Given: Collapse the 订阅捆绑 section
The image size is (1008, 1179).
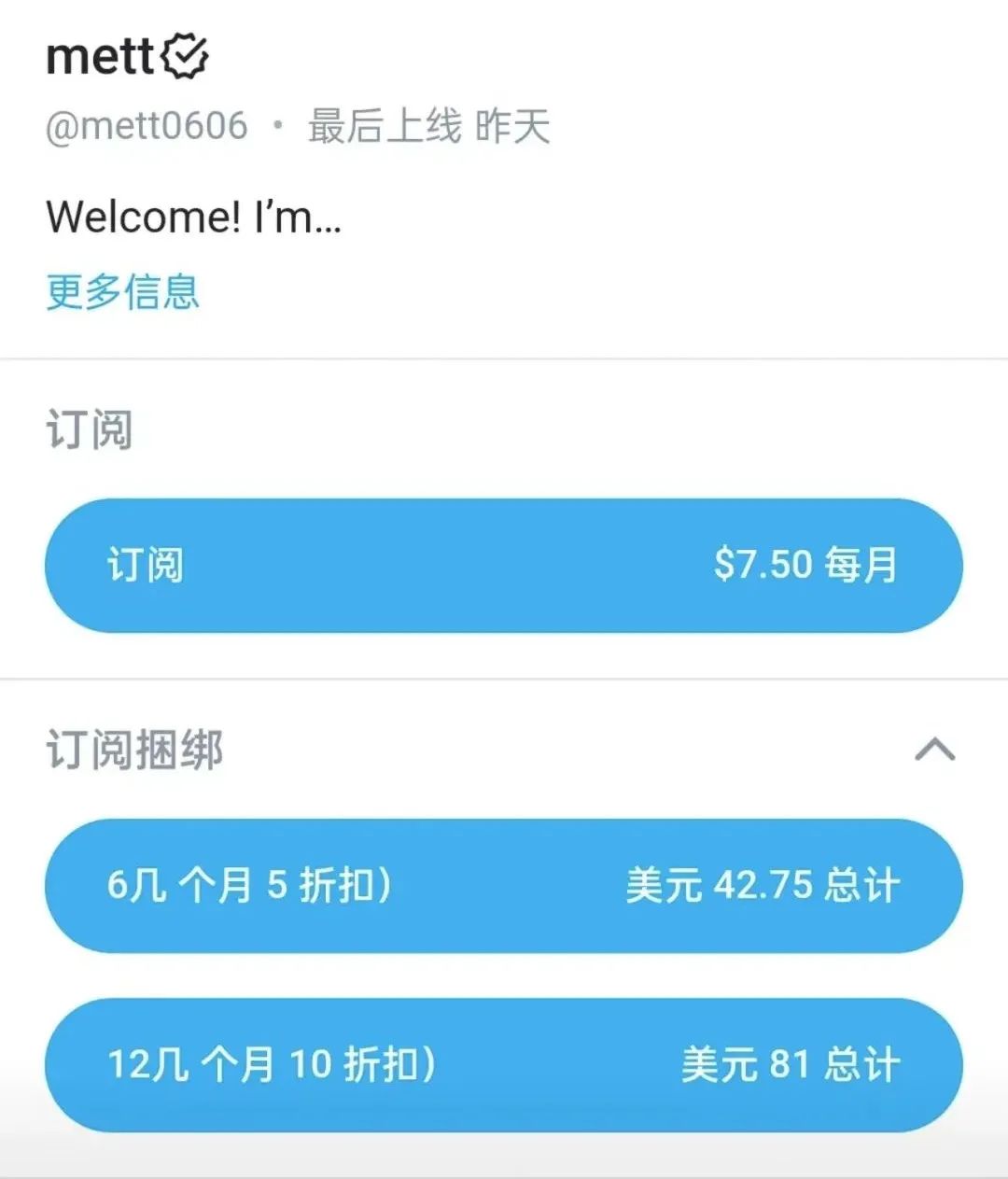Looking at the screenshot, I should tap(934, 749).
